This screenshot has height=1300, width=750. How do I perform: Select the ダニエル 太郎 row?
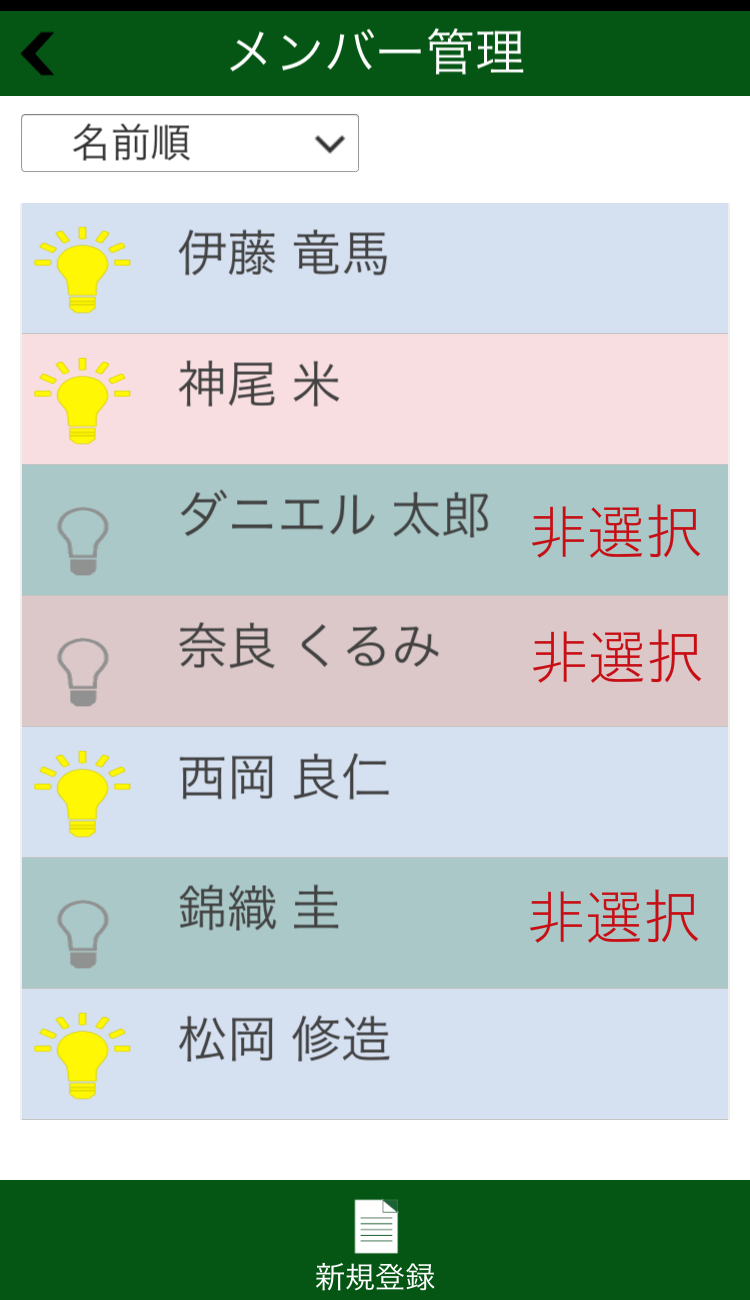(x=375, y=530)
